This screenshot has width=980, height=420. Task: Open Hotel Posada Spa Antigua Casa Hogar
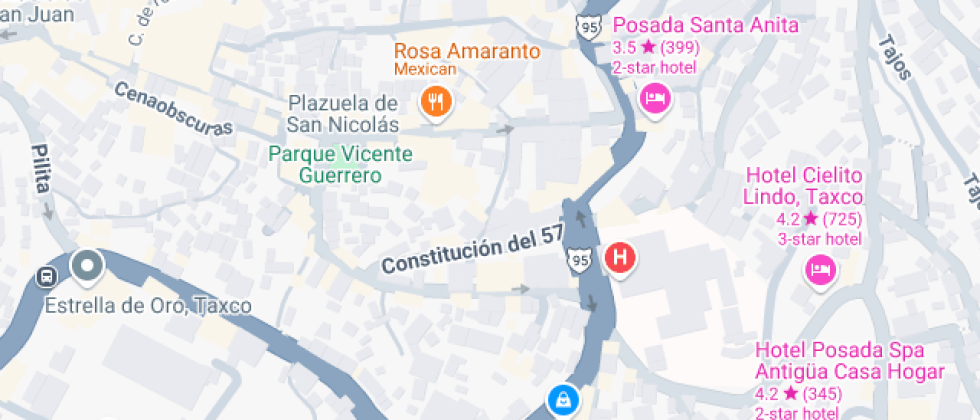tap(849, 361)
